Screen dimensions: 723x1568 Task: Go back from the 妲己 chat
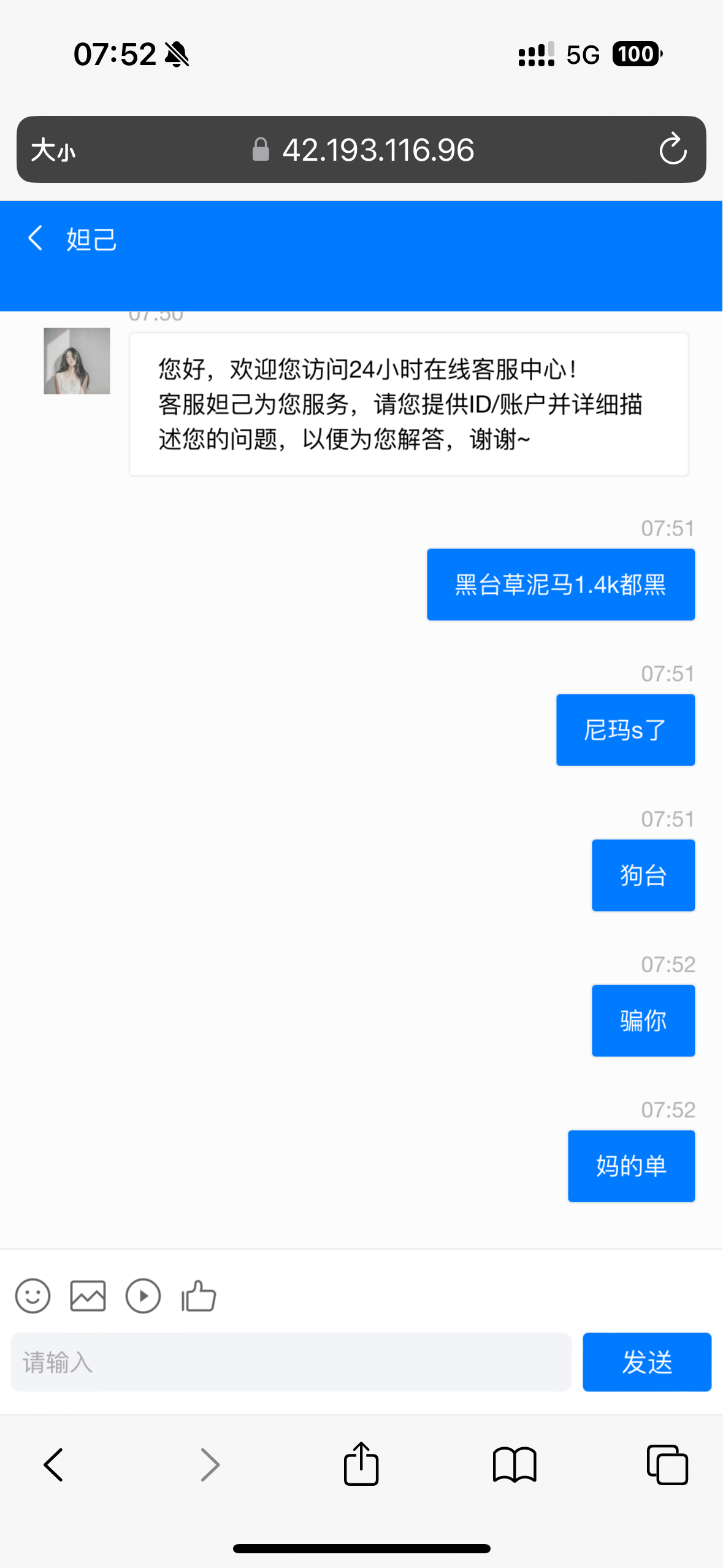(36, 238)
